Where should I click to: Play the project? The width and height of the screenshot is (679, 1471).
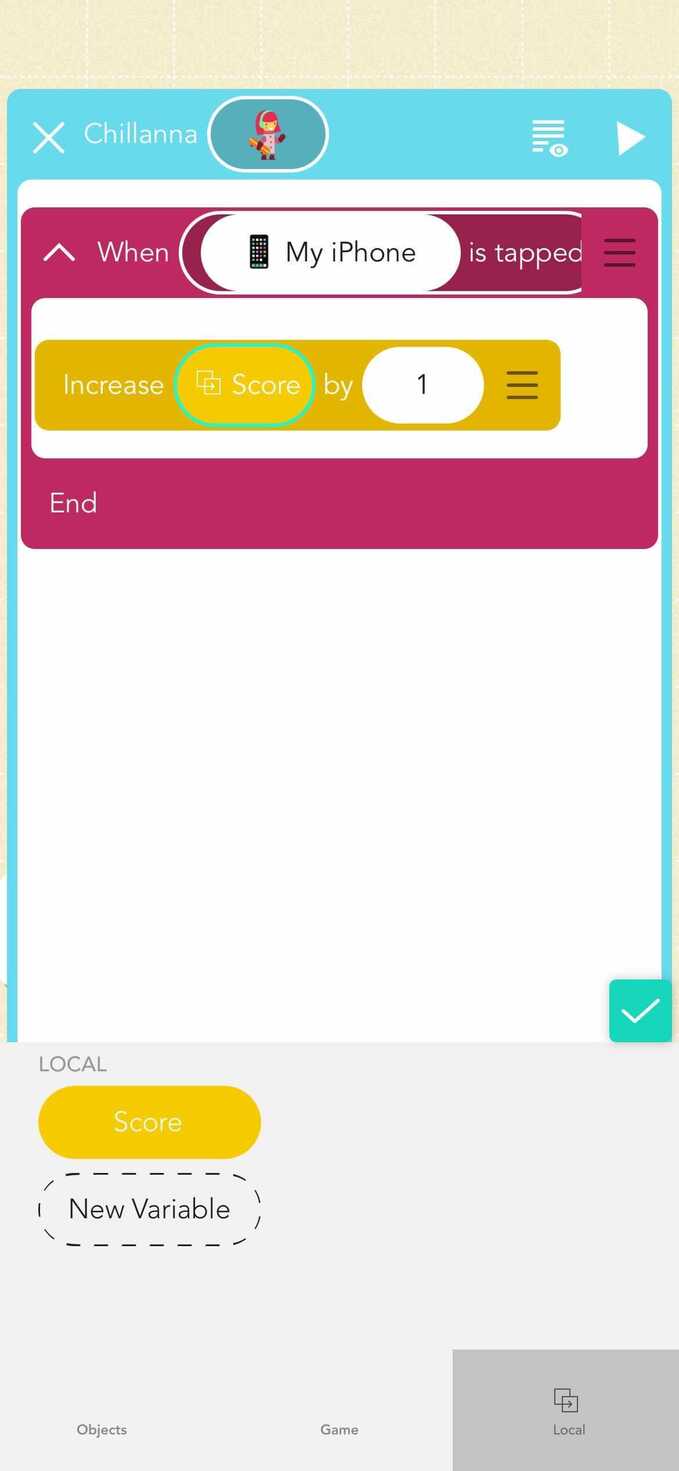coord(629,138)
